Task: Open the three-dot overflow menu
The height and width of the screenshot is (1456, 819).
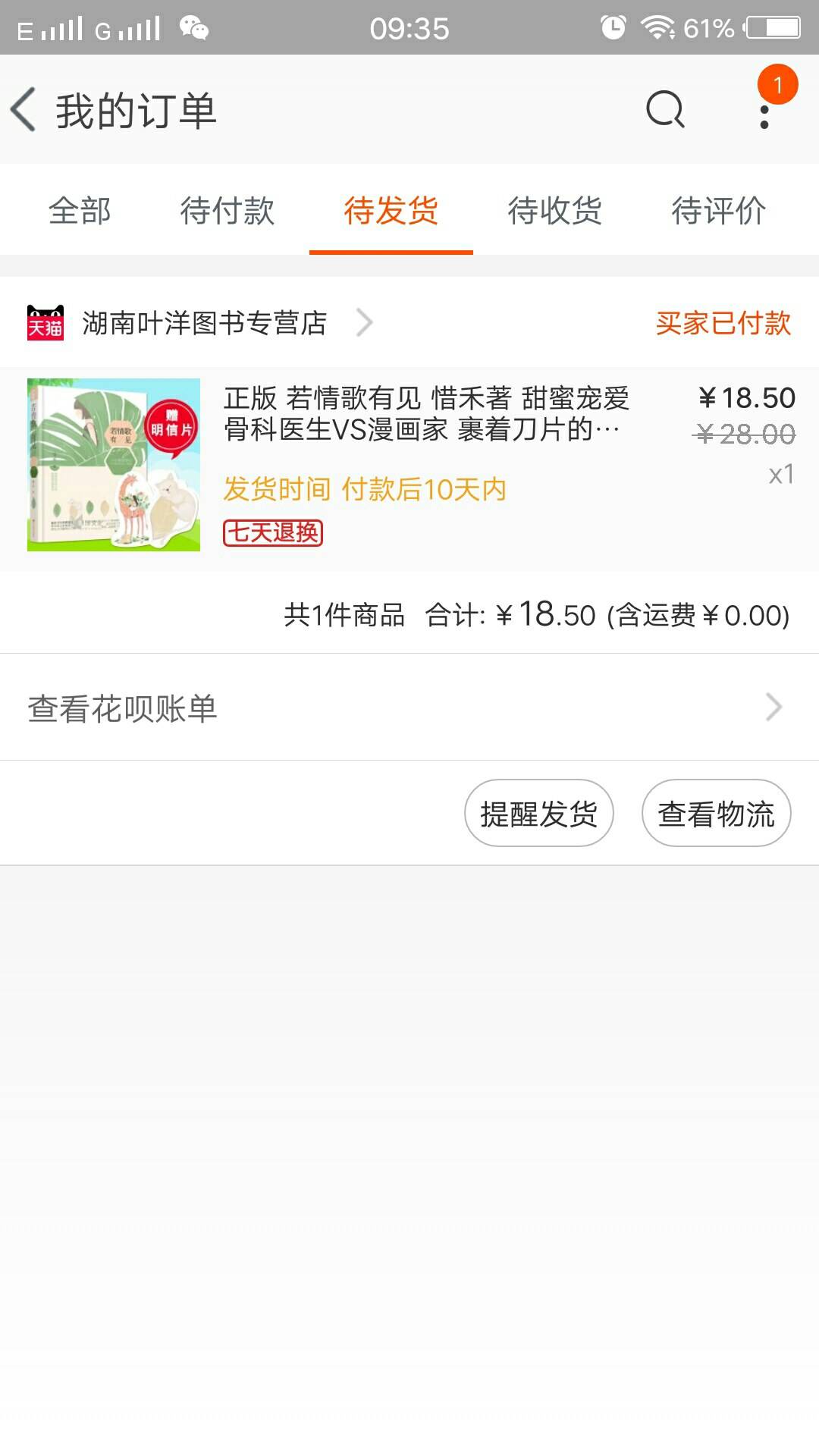Action: pyautogui.click(x=764, y=116)
